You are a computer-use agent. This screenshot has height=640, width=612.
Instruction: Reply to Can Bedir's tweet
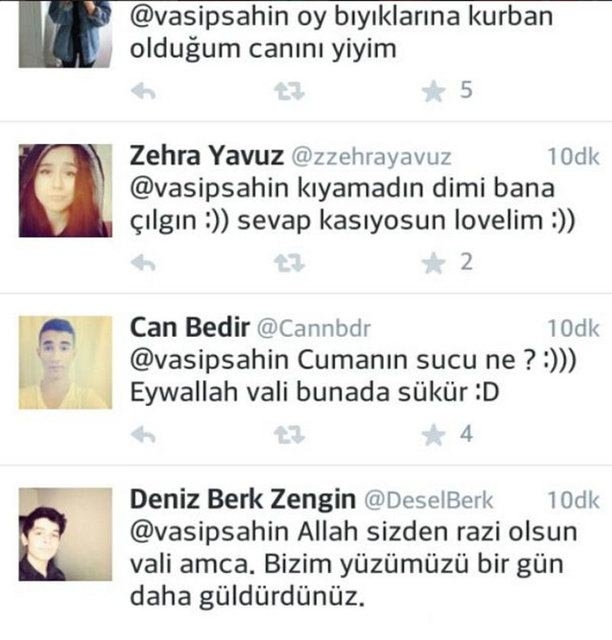coord(144,435)
